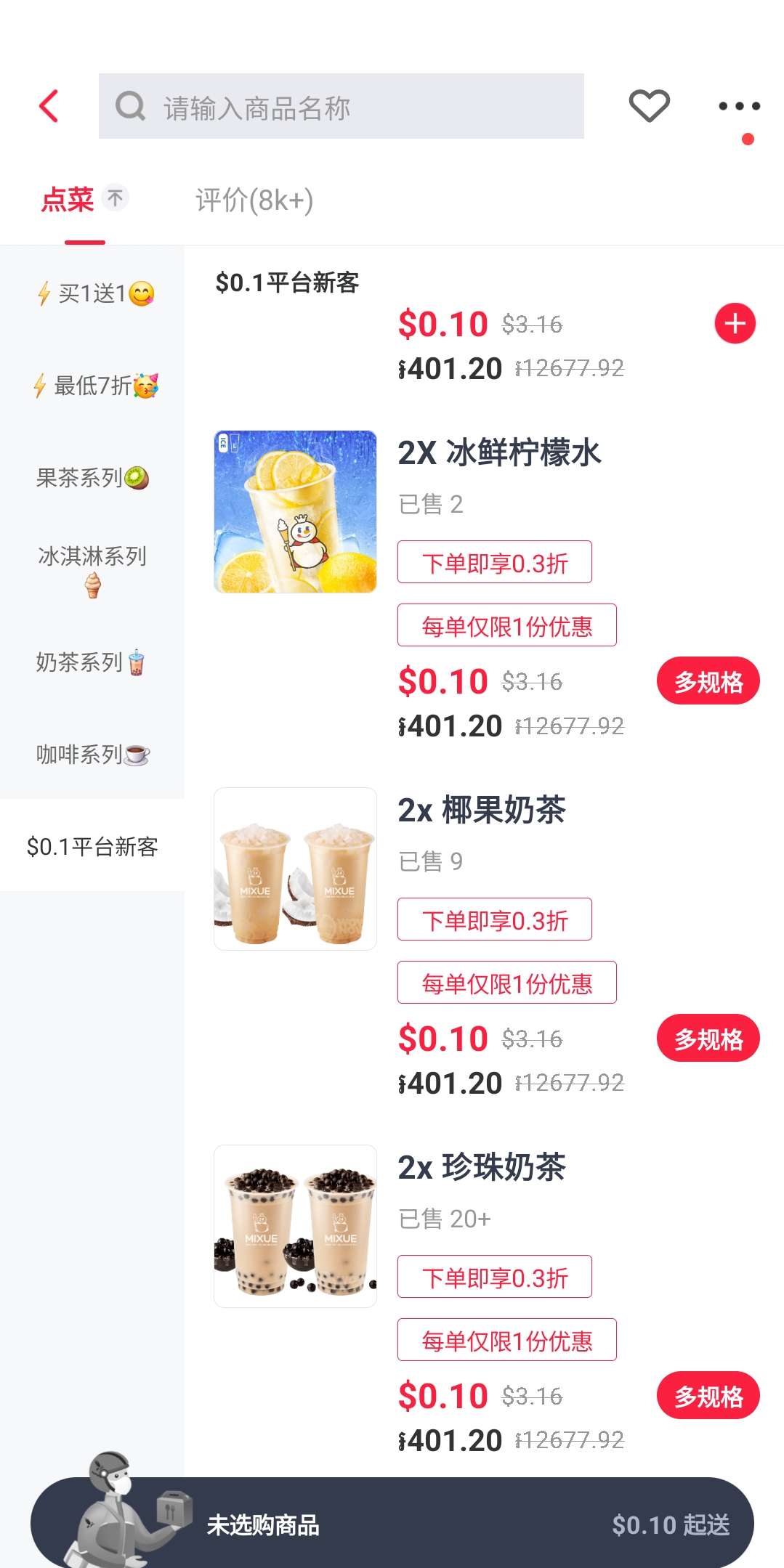Viewport: 784px width, 1568px height.
Task: Add the top $0.10 item with plus
Action: point(735,323)
